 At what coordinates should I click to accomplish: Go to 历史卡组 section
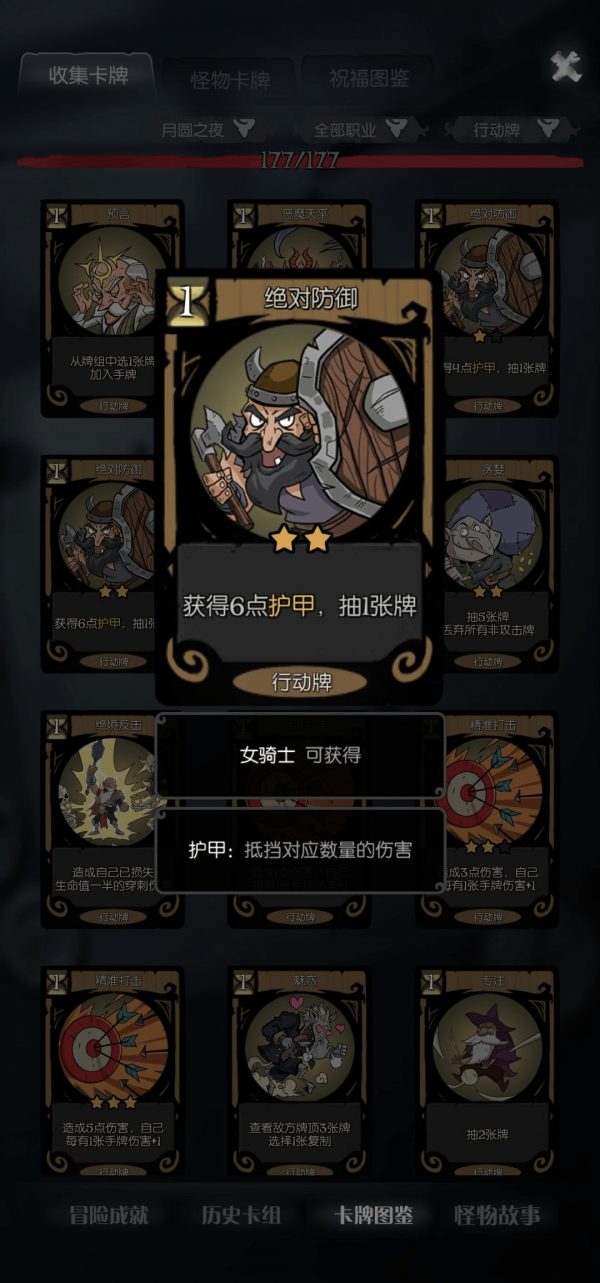pyautogui.click(x=241, y=1215)
